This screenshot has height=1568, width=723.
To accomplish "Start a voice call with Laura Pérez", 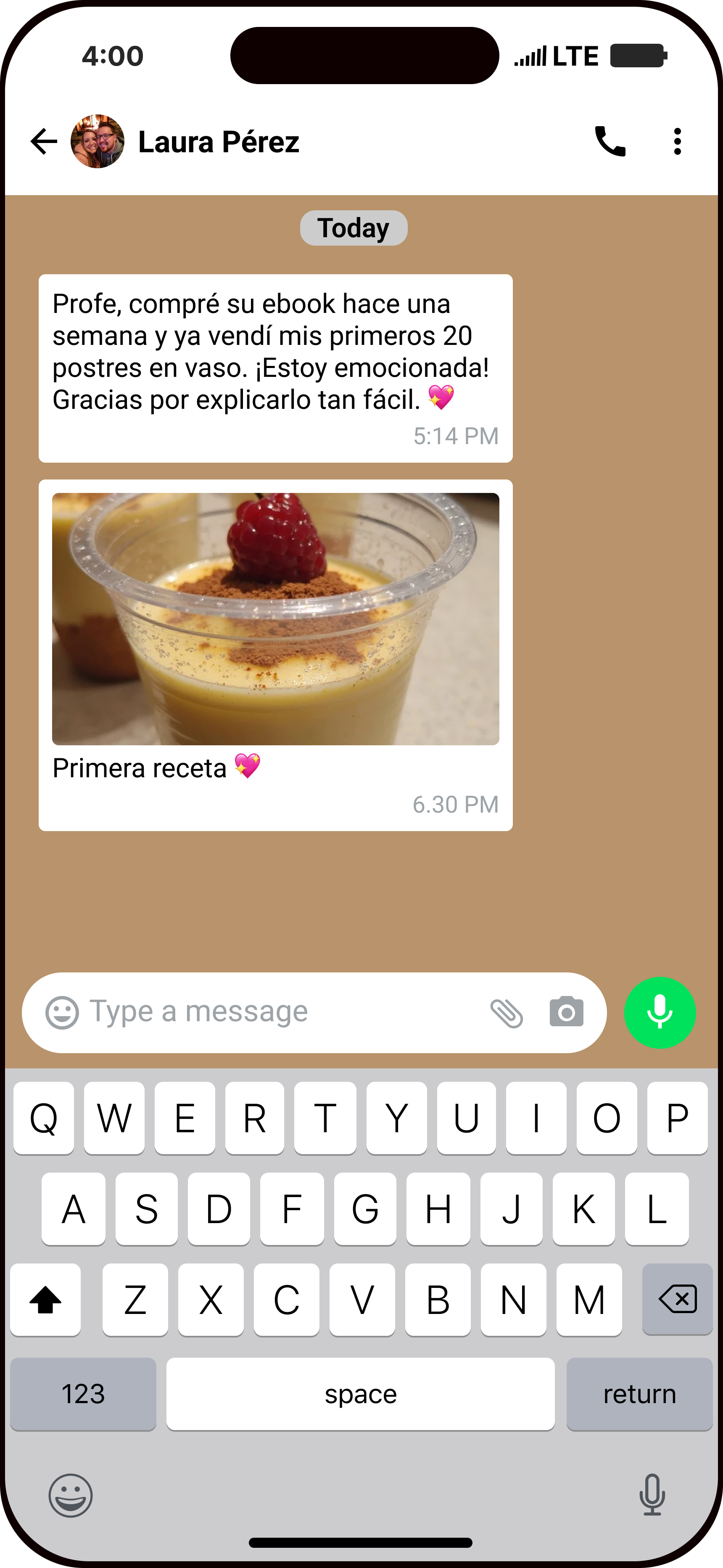I will click(610, 141).
